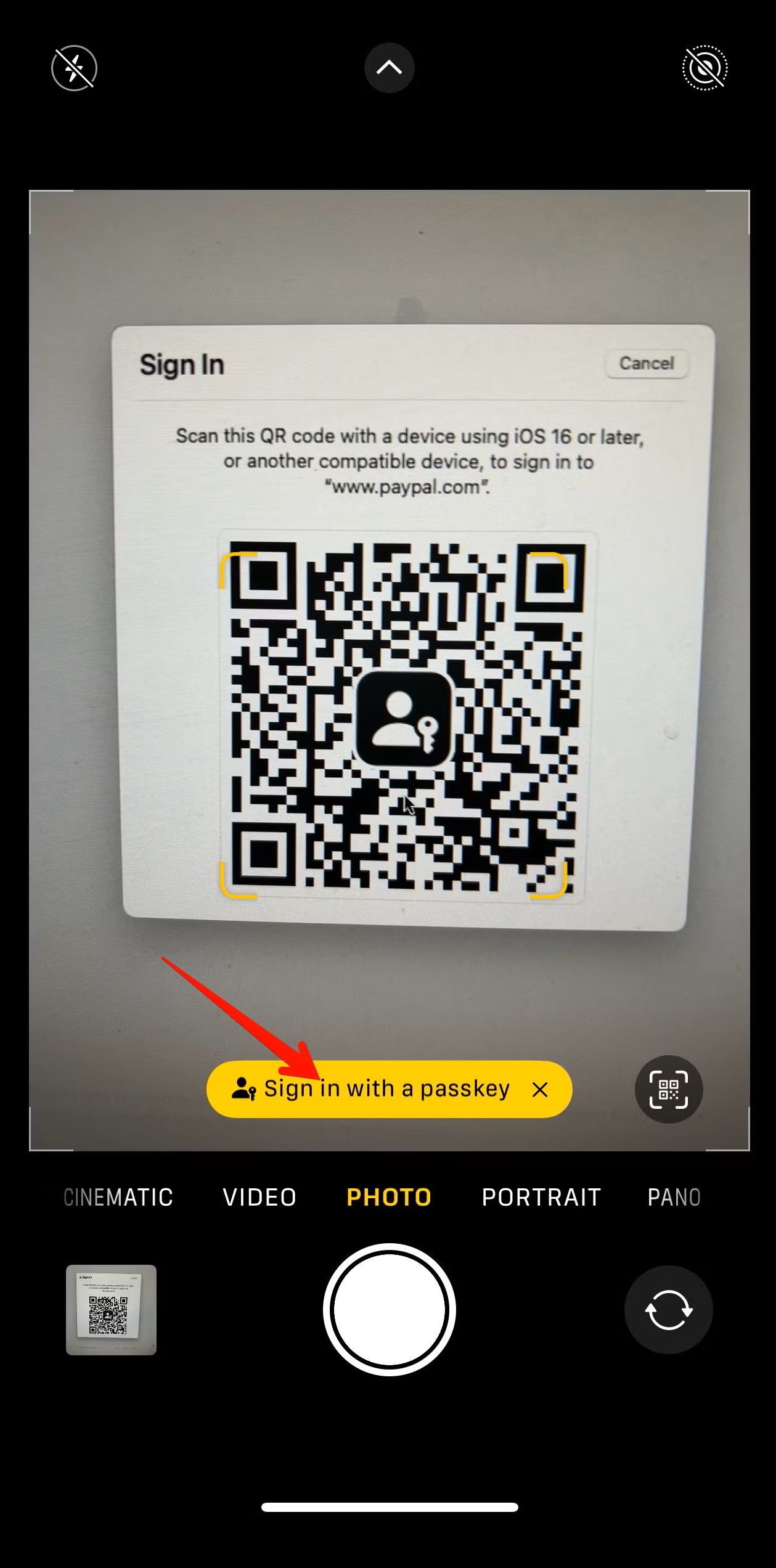
Task: Expand camera controls with the chevron
Action: 389,68
